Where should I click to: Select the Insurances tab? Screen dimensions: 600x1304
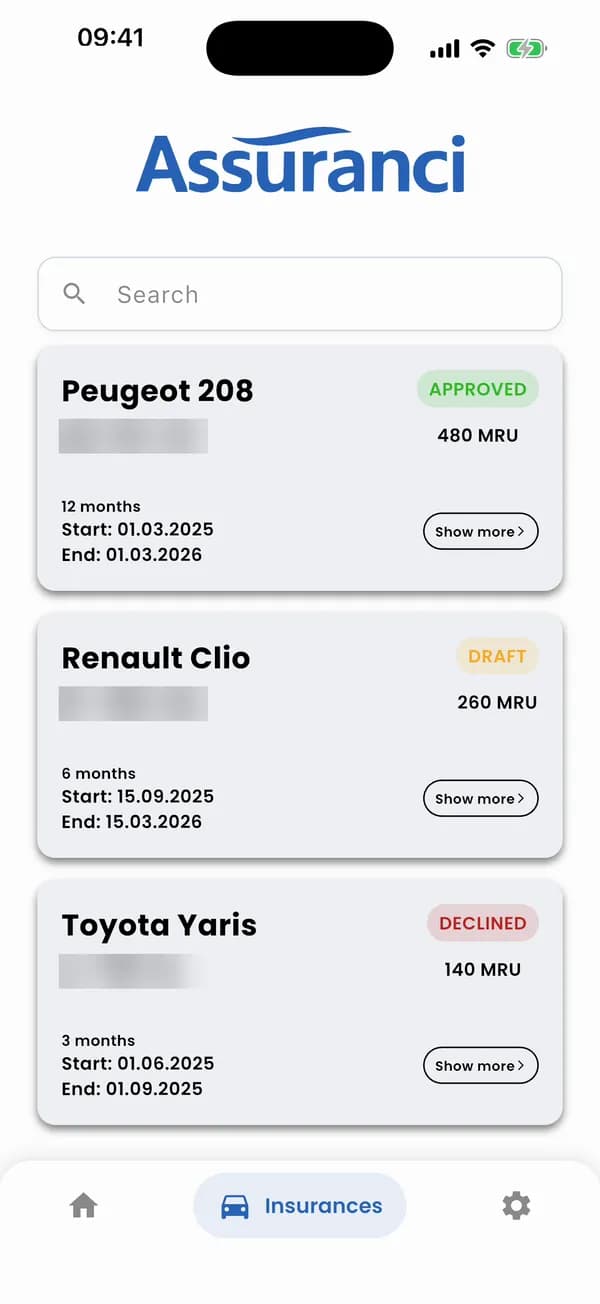300,1206
